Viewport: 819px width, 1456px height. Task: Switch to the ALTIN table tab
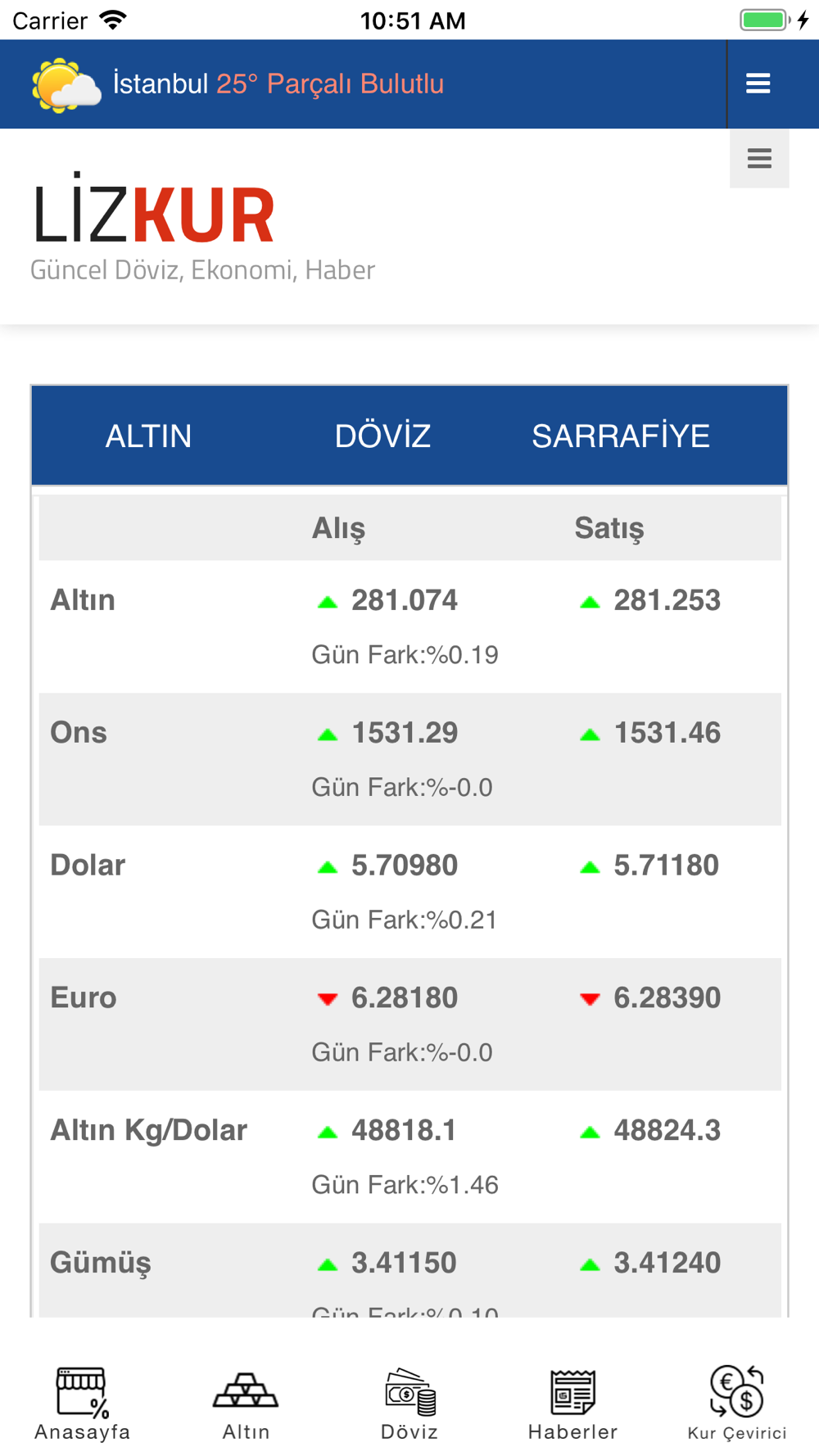(x=148, y=436)
